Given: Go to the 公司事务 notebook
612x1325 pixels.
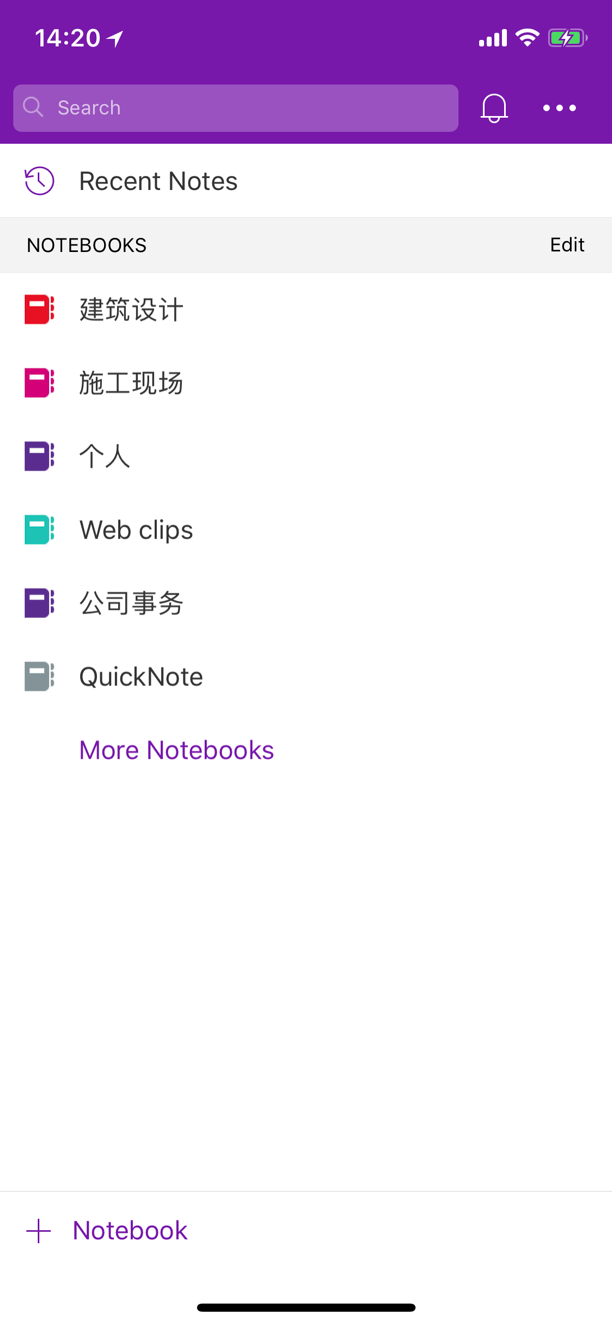Looking at the screenshot, I should (131, 603).
